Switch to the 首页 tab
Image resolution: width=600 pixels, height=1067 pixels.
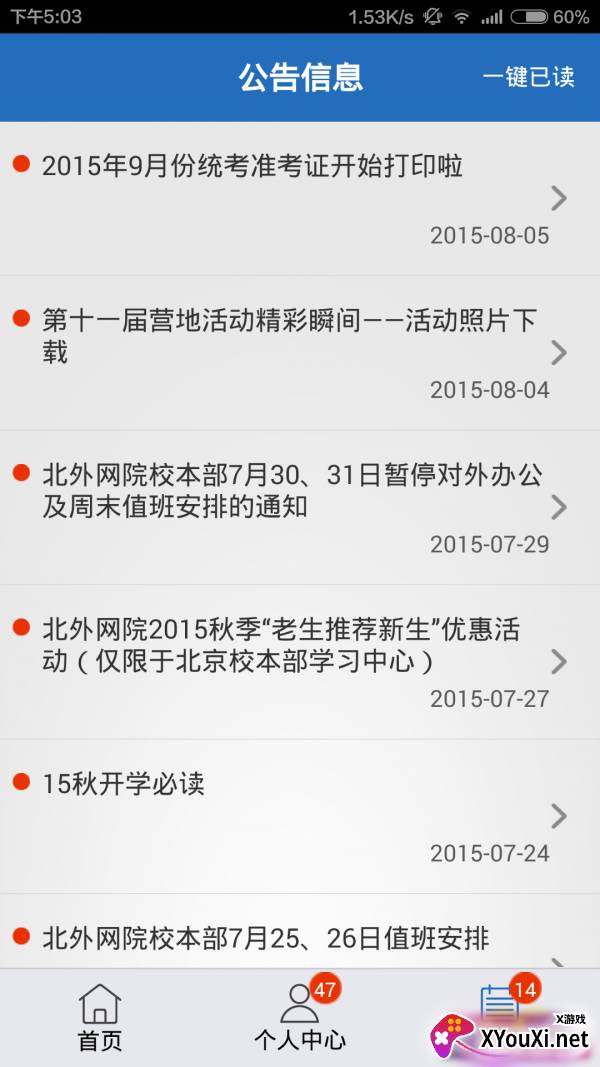100,1018
